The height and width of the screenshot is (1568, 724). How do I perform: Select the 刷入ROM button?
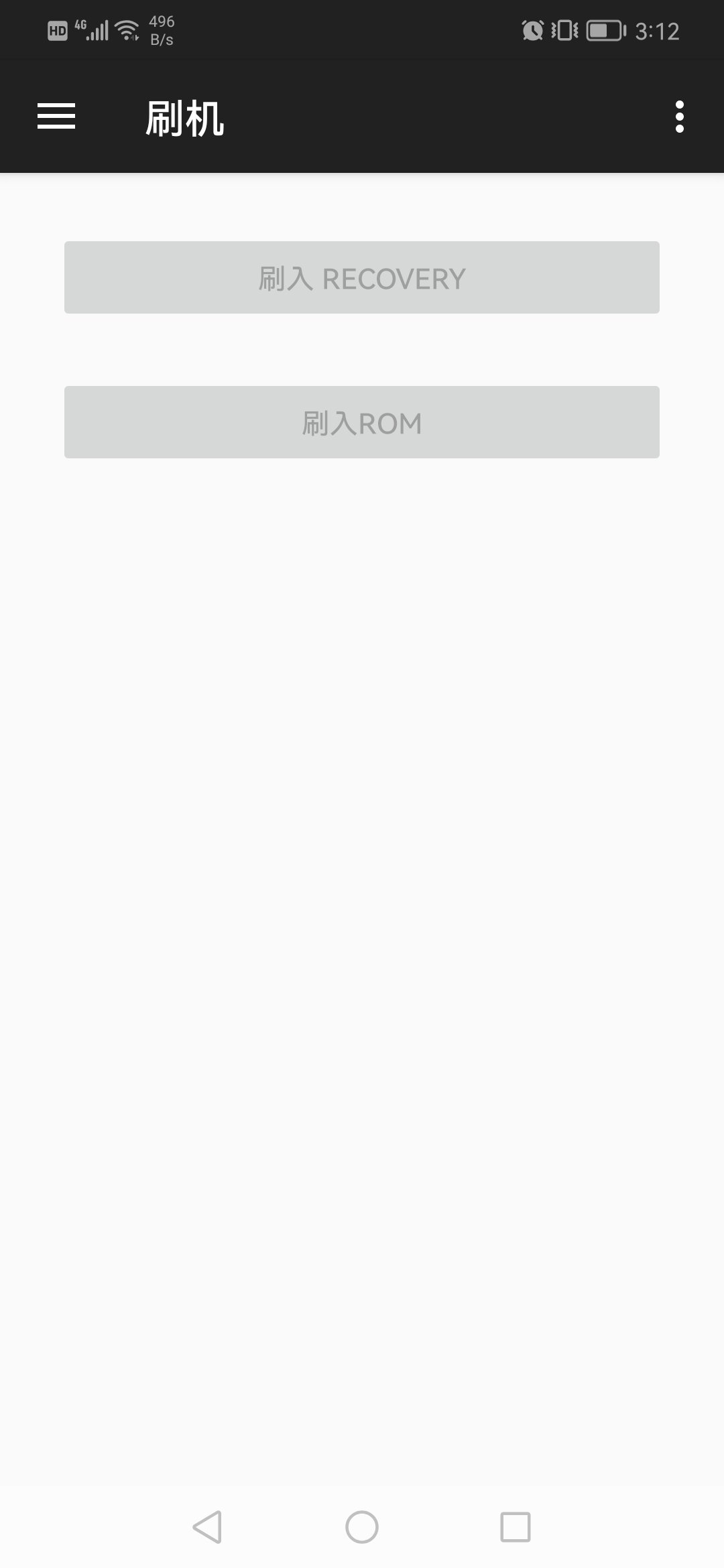(362, 422)
